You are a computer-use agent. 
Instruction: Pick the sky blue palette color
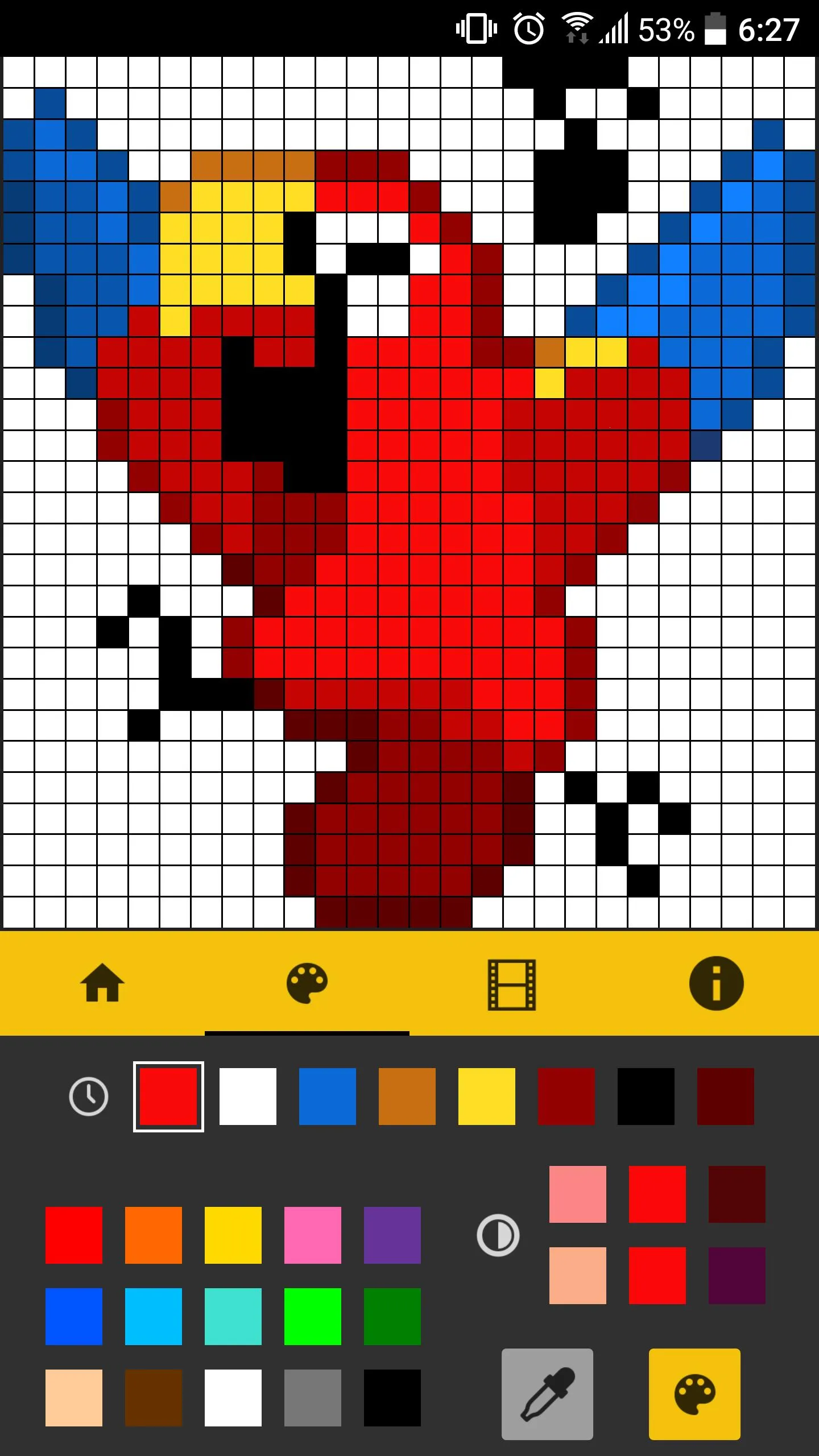(x=154, y=1317)
